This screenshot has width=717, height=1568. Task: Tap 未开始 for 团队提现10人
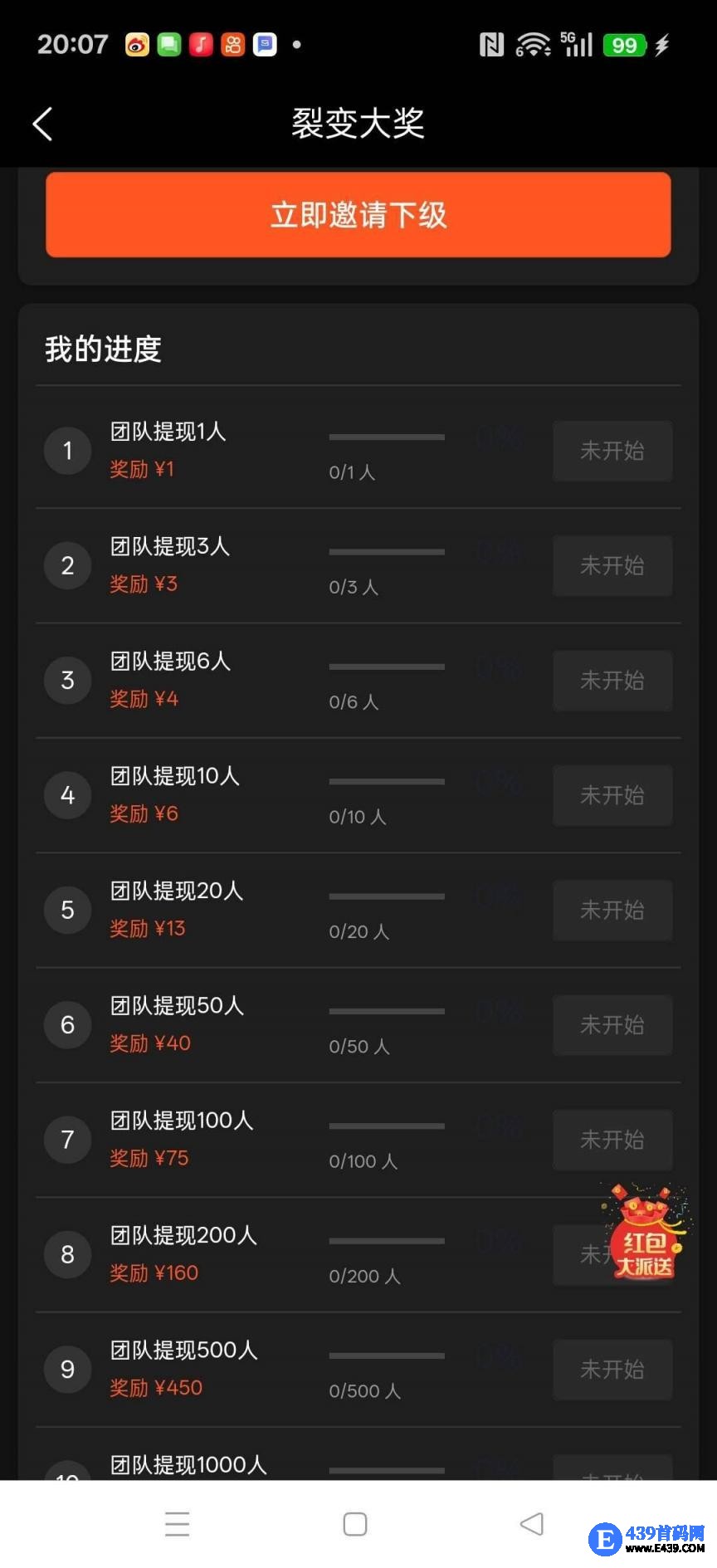tap(612, 795)
